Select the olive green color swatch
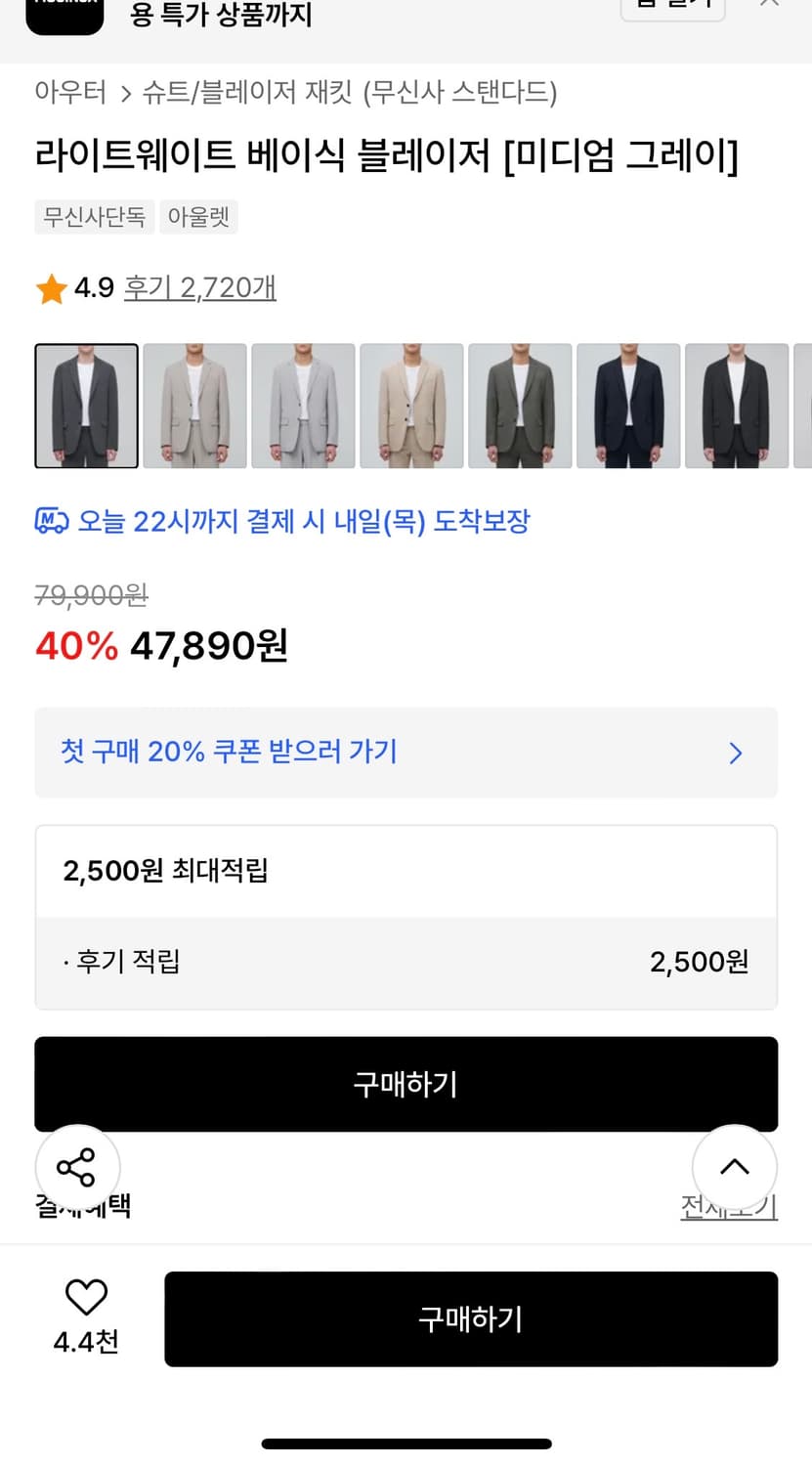The height and width of the screenshot is (1466, 812). coord(520,405)
